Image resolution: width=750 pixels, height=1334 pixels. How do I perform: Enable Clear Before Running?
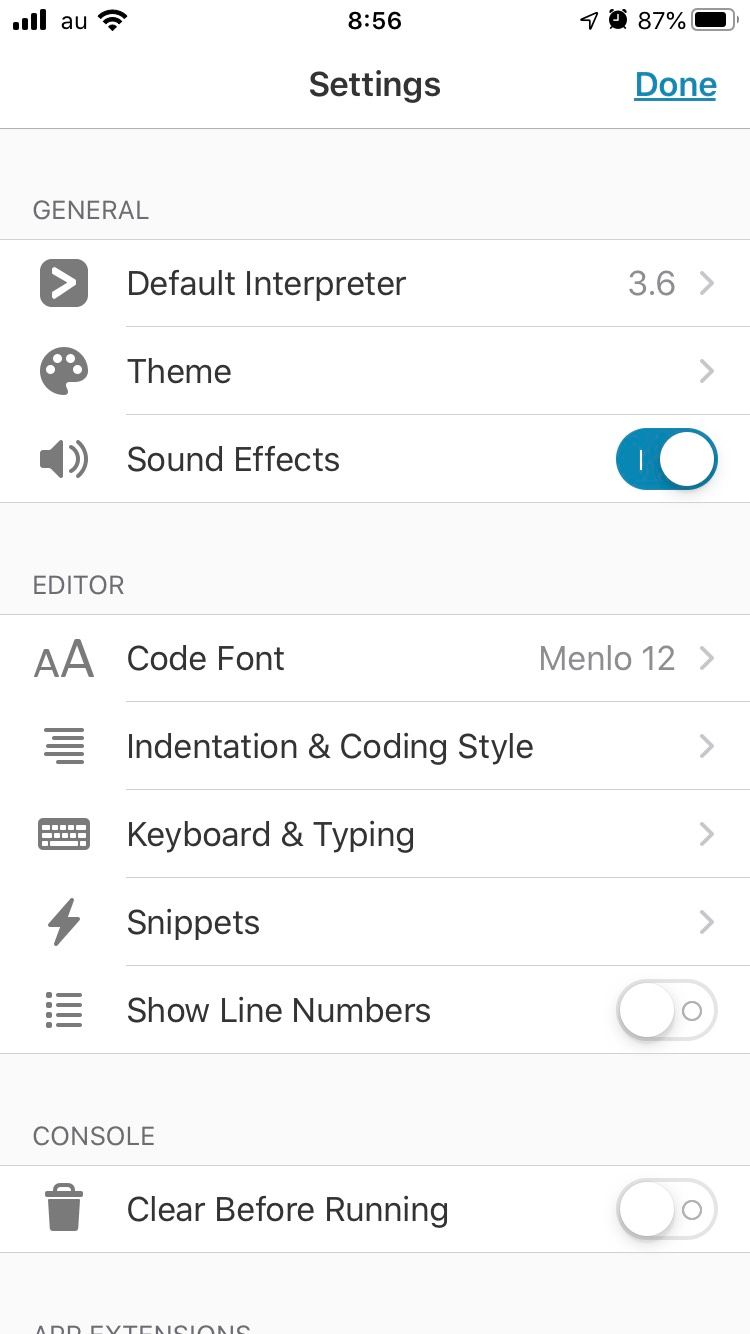(x=666, y=1210)
